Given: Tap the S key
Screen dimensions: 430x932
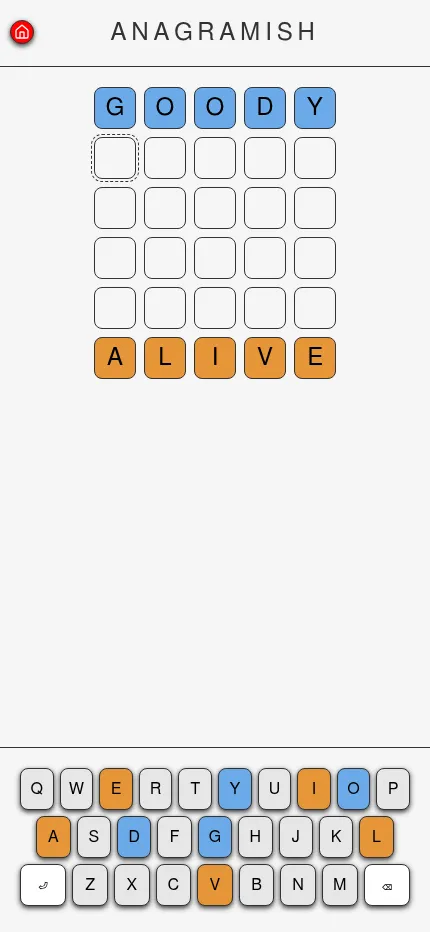Looking at the screenshot, I should tap(94, 837).
